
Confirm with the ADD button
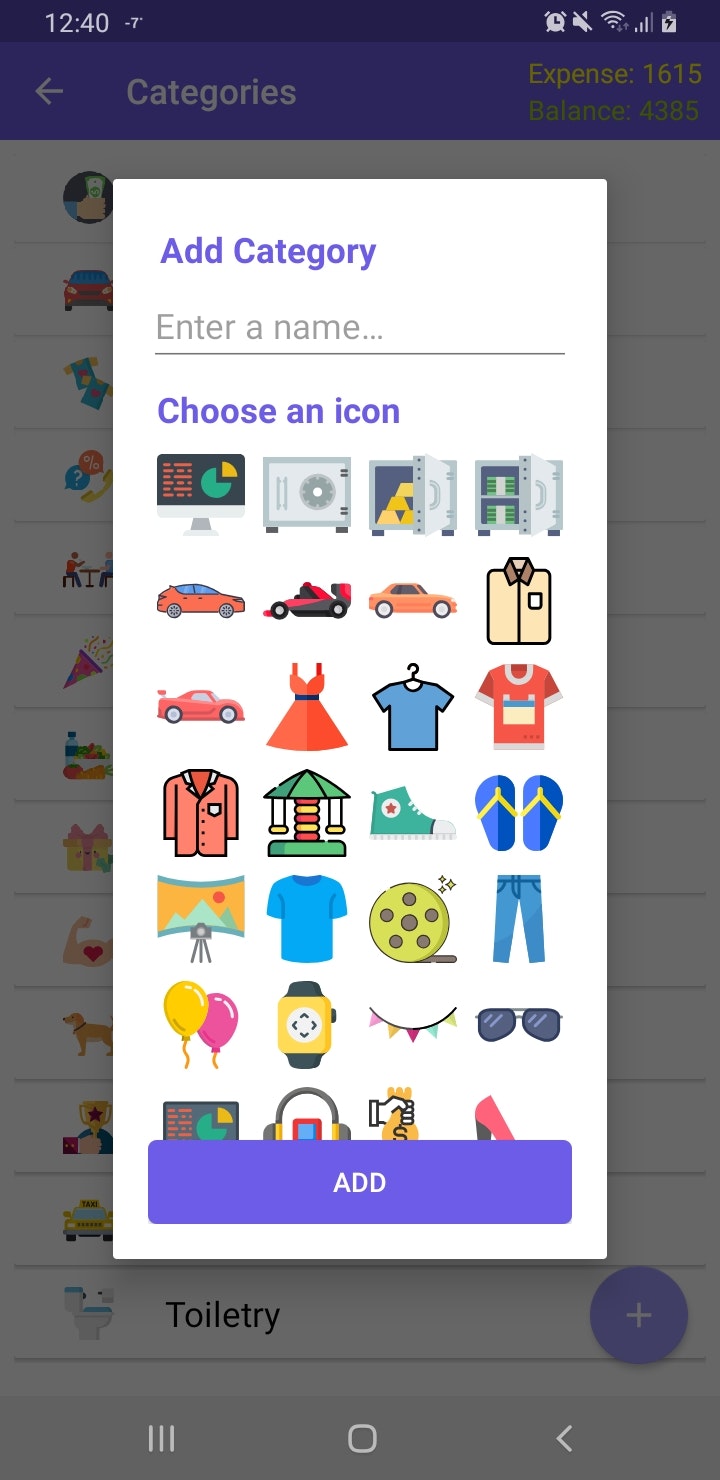pos(360,1182)
